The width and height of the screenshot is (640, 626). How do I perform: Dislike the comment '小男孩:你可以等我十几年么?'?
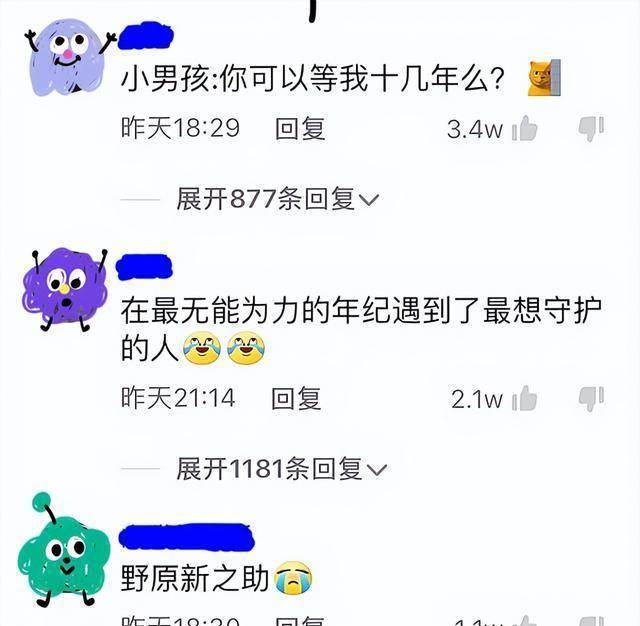click(x=591, y=128)
